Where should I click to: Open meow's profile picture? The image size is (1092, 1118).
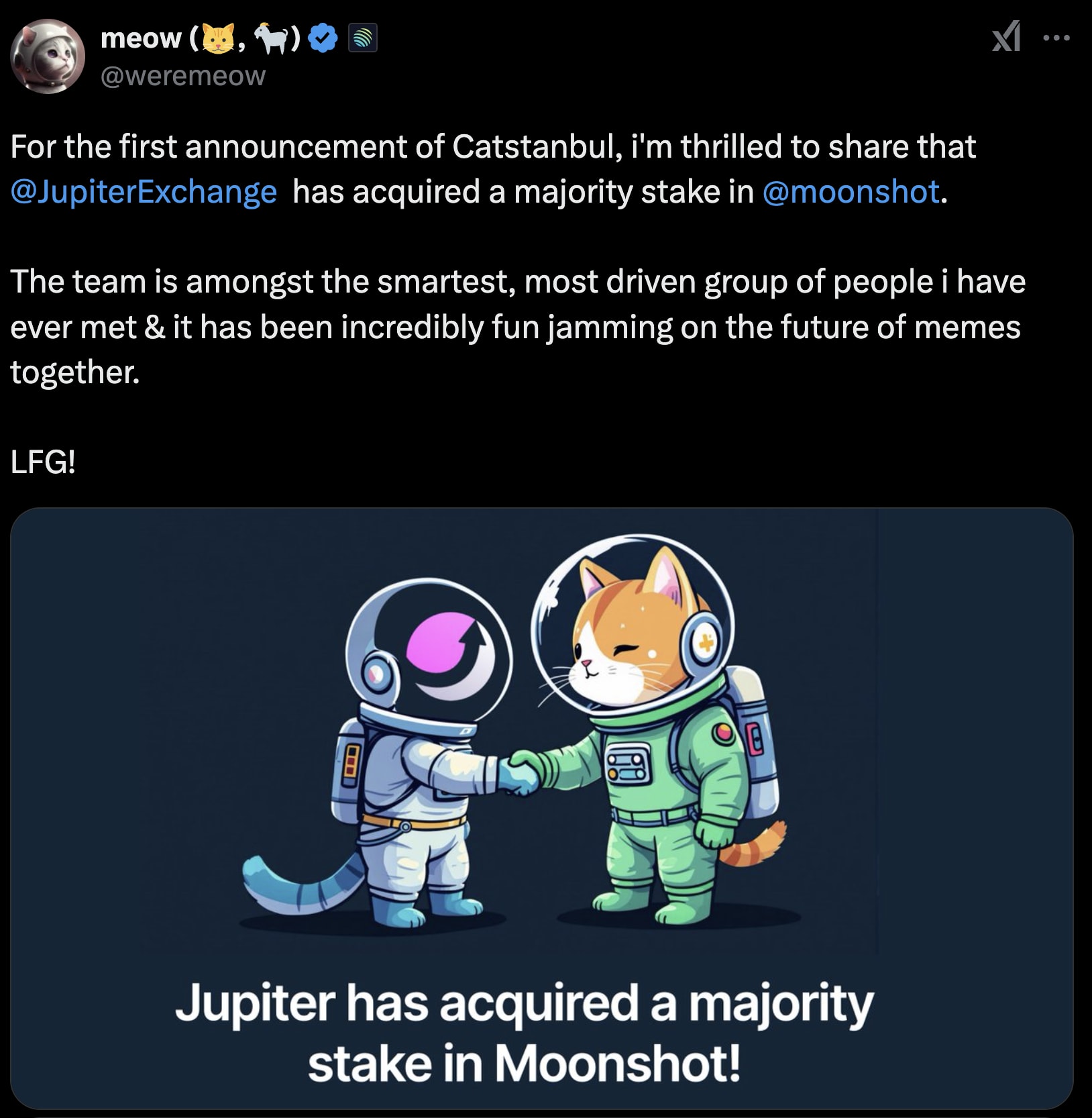click(47, 57)
